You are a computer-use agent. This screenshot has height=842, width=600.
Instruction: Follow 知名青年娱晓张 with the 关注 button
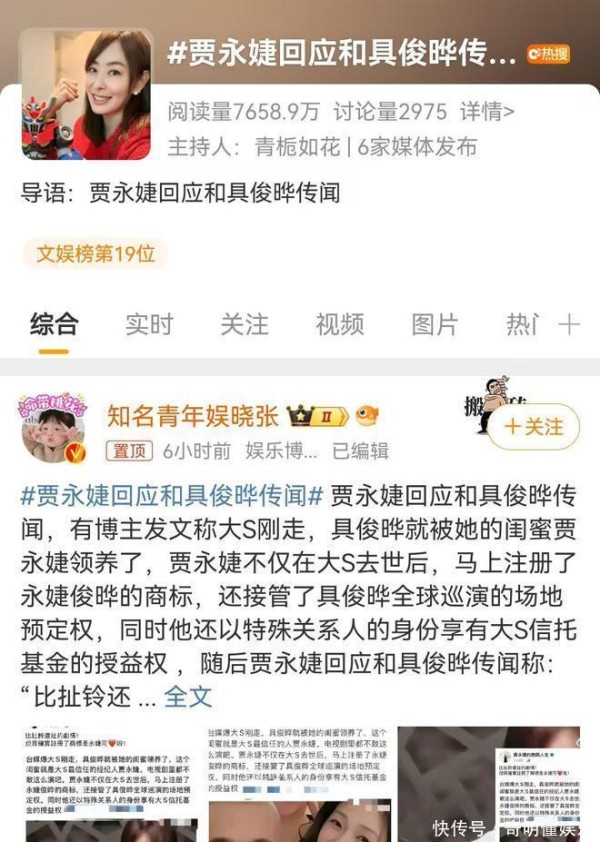[533, 427]
